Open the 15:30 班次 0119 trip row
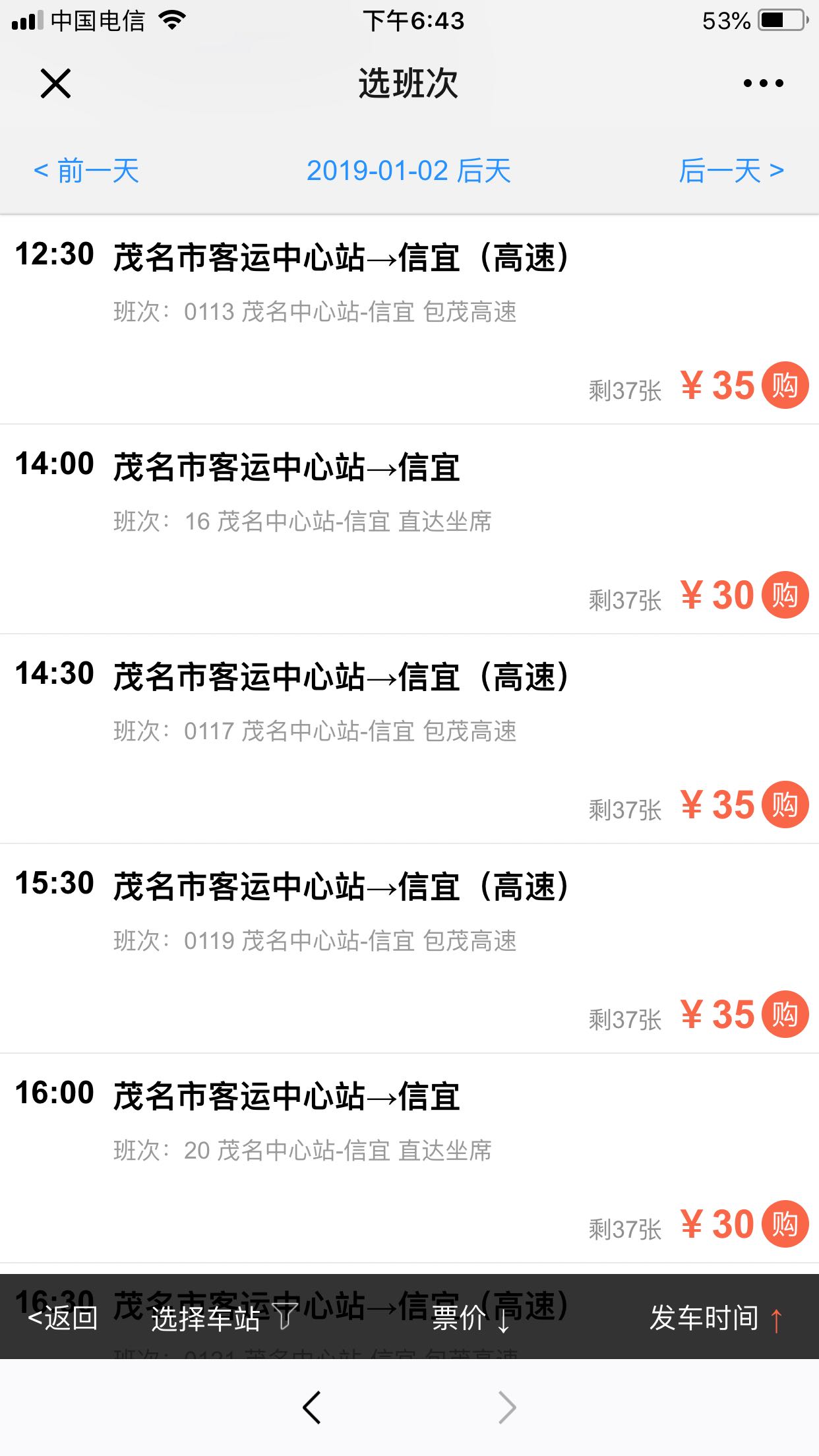The width and height of the screenshot is (819, 1456). pyautogui.click(x=409, y=948)
